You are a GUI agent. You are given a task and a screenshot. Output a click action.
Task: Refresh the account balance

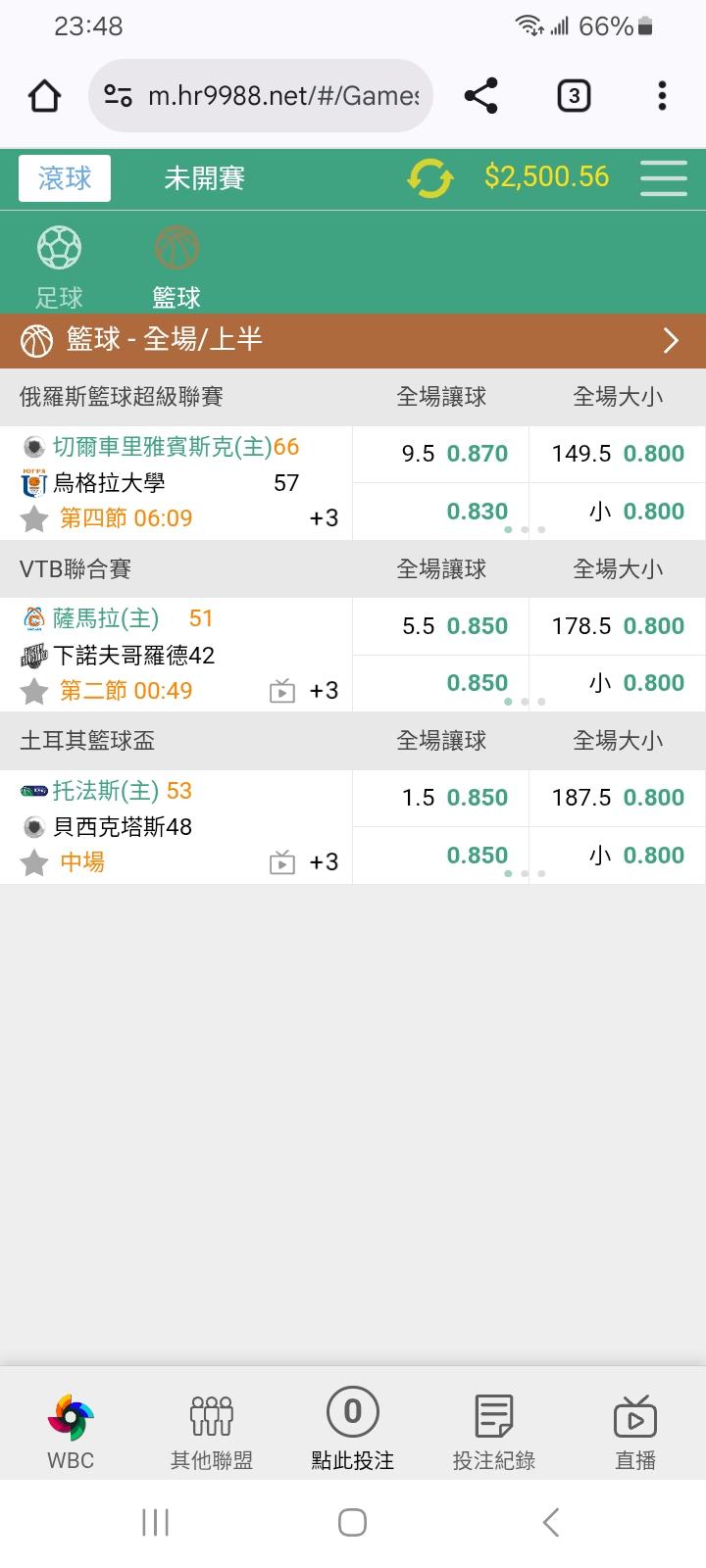(429, 178)
